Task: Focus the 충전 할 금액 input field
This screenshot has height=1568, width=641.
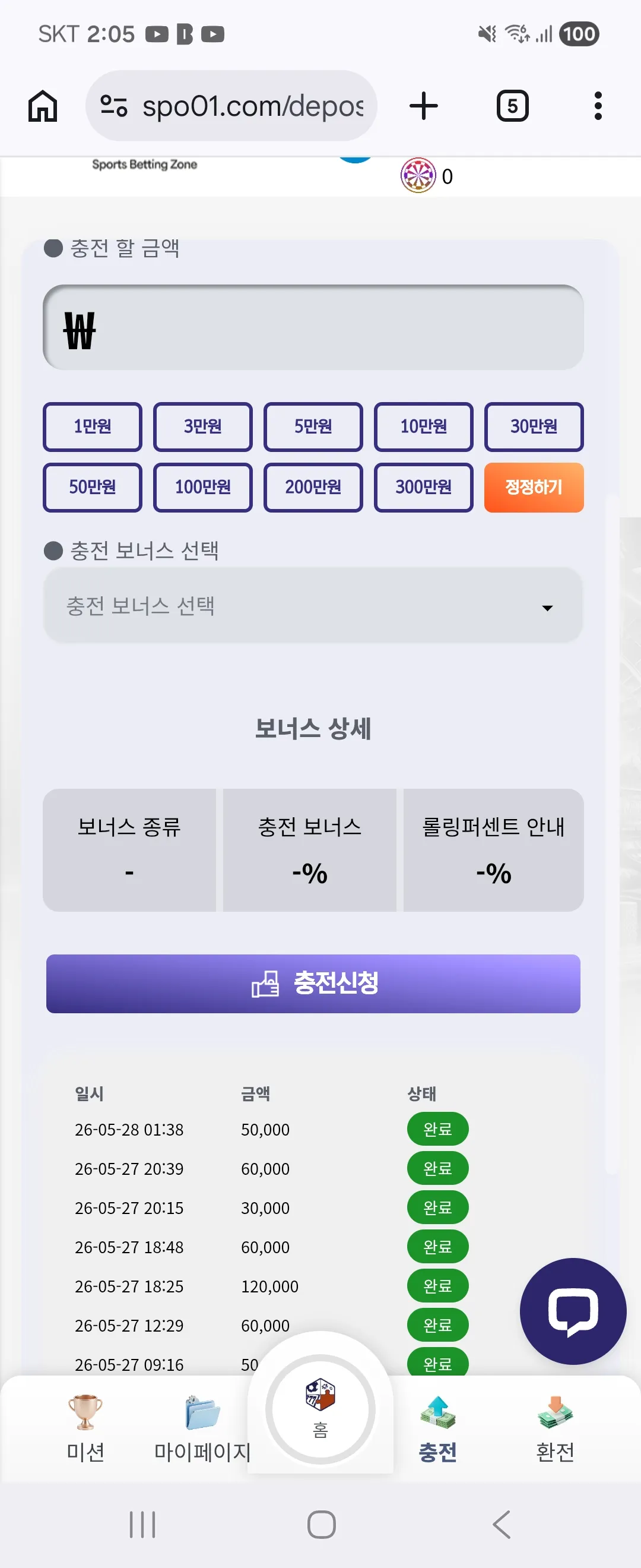Action: [x=313, y=327]
